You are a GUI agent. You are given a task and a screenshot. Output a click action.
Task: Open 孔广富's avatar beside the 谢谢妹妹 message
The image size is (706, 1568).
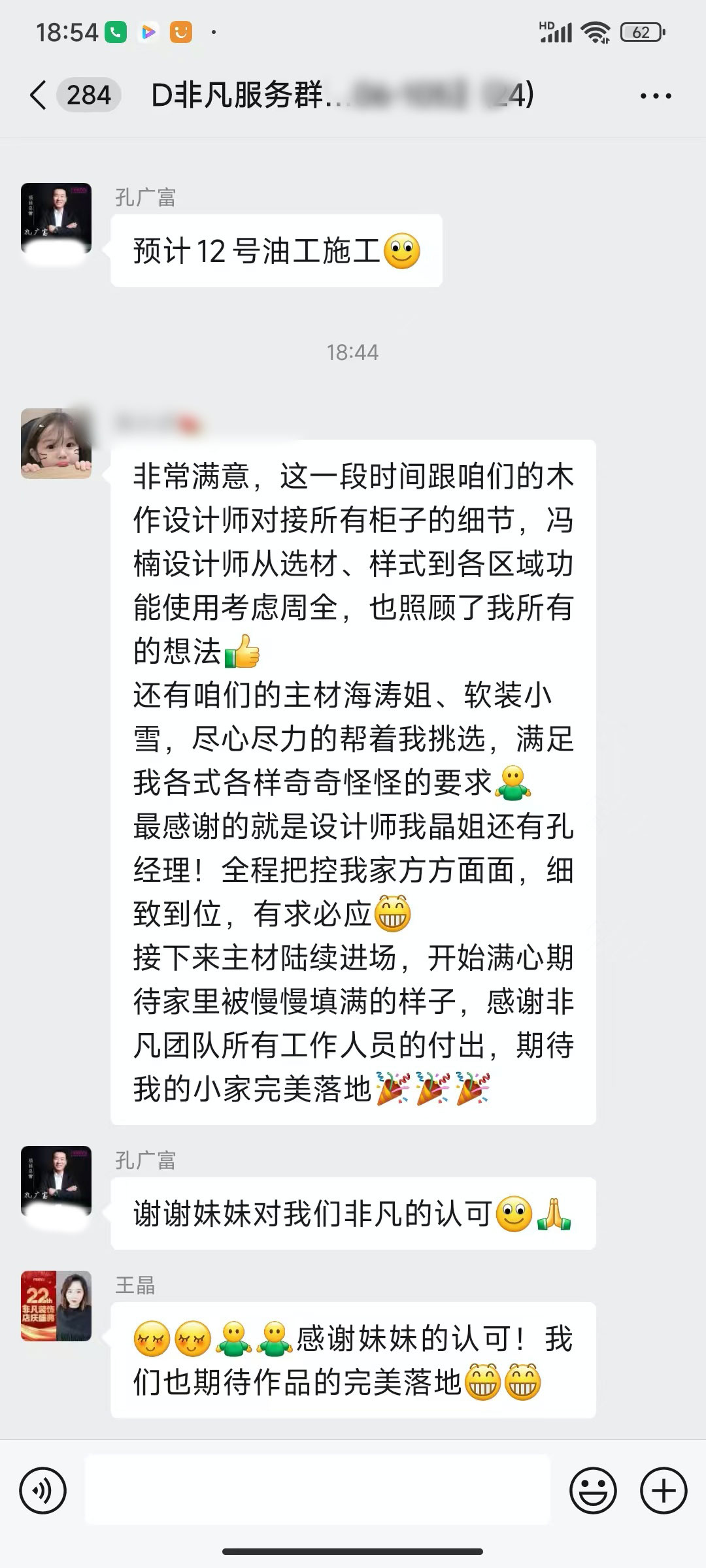[56, 1181]
